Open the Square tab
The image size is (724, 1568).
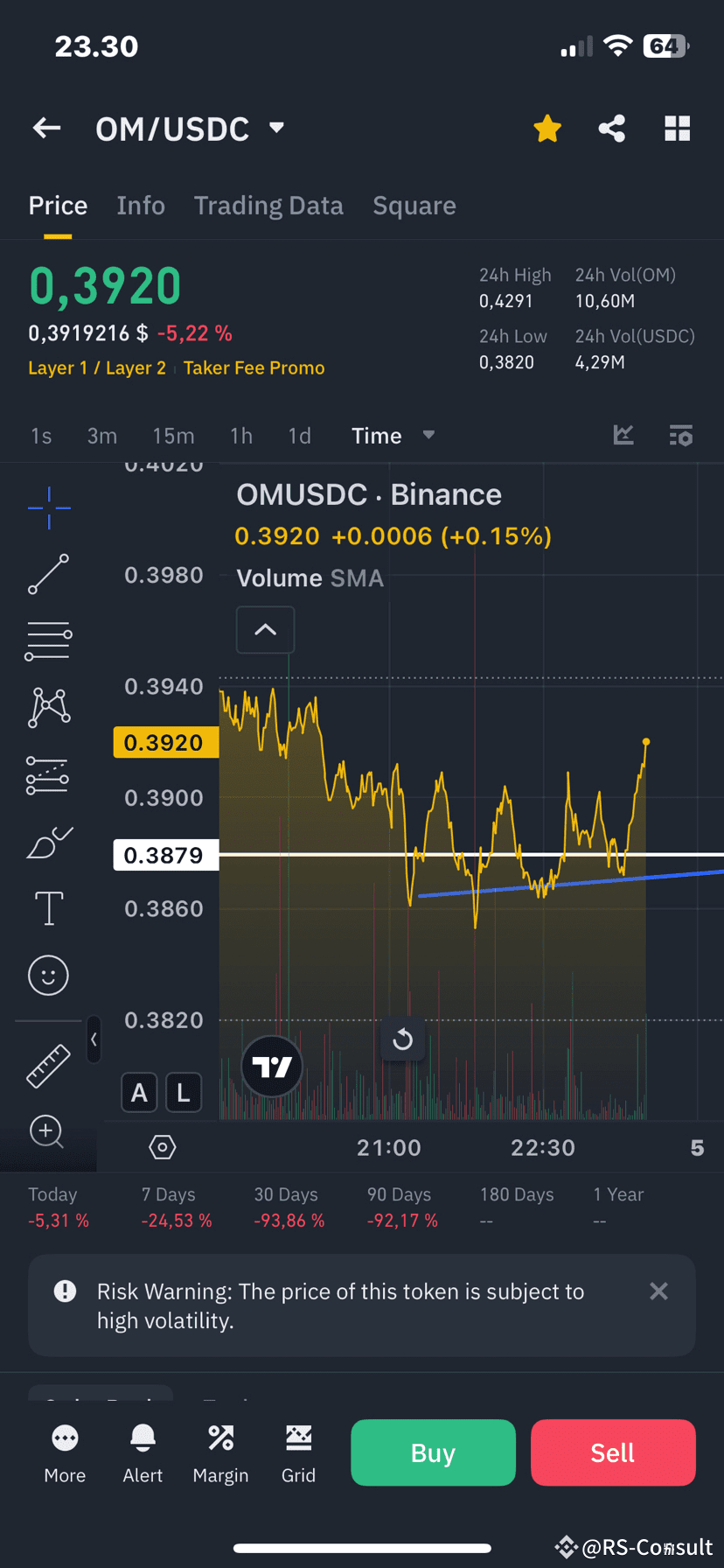[x=414, y=206]
